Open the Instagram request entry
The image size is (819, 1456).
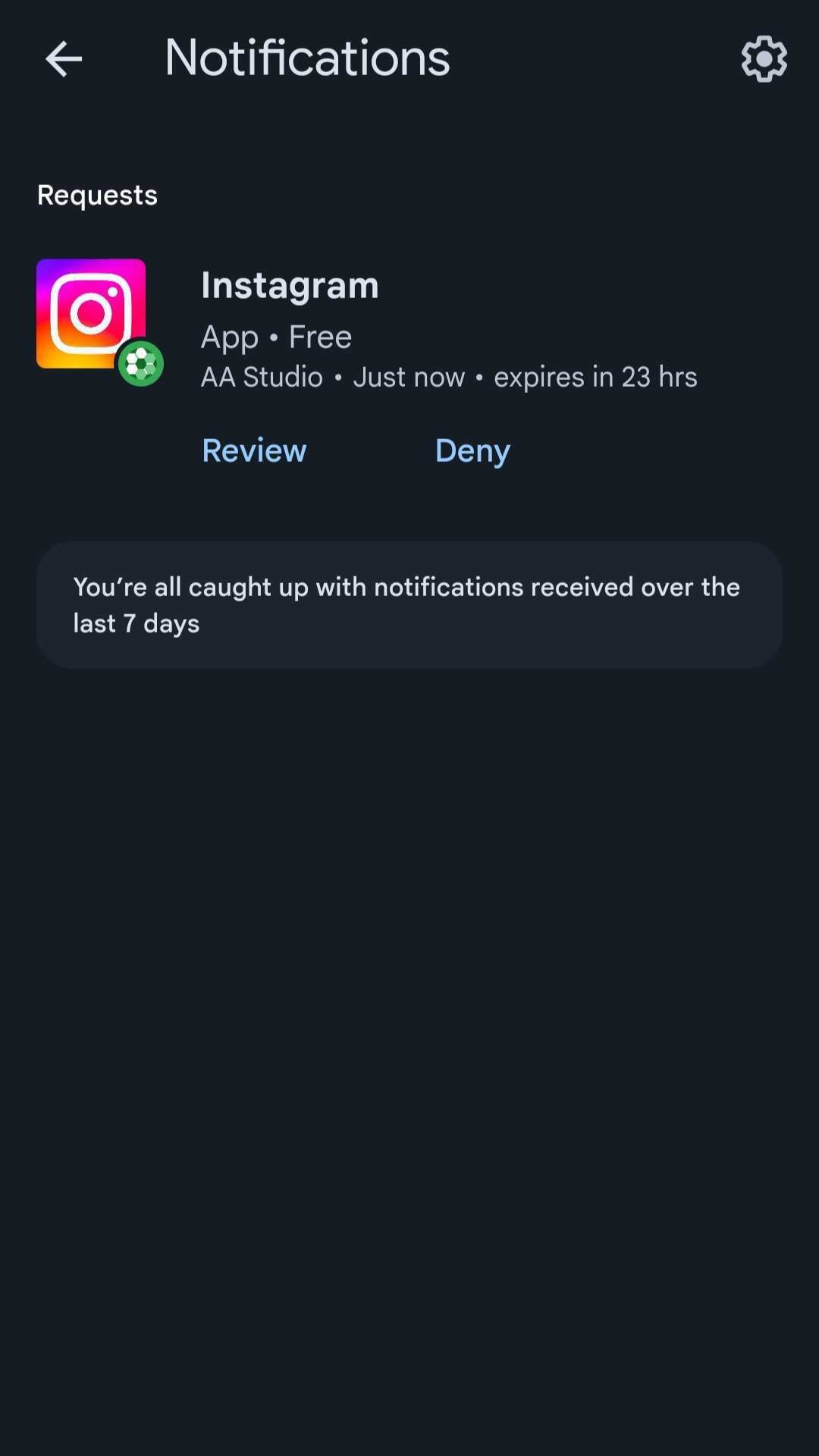290,286
